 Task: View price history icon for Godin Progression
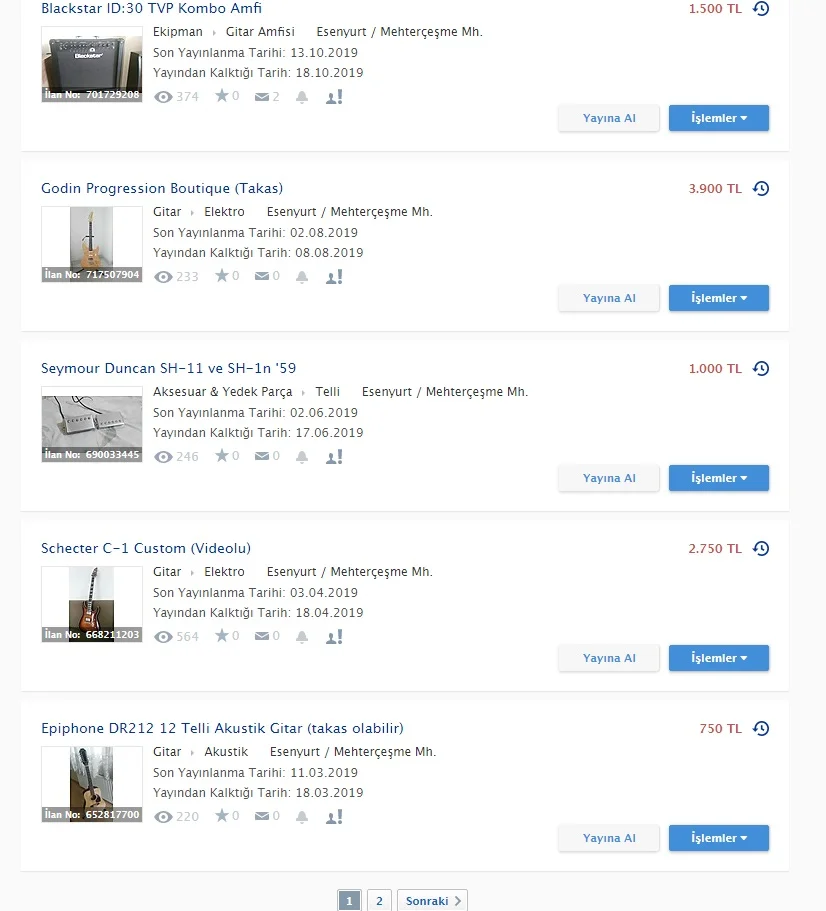pyautogui.click(x=761, y=188)
